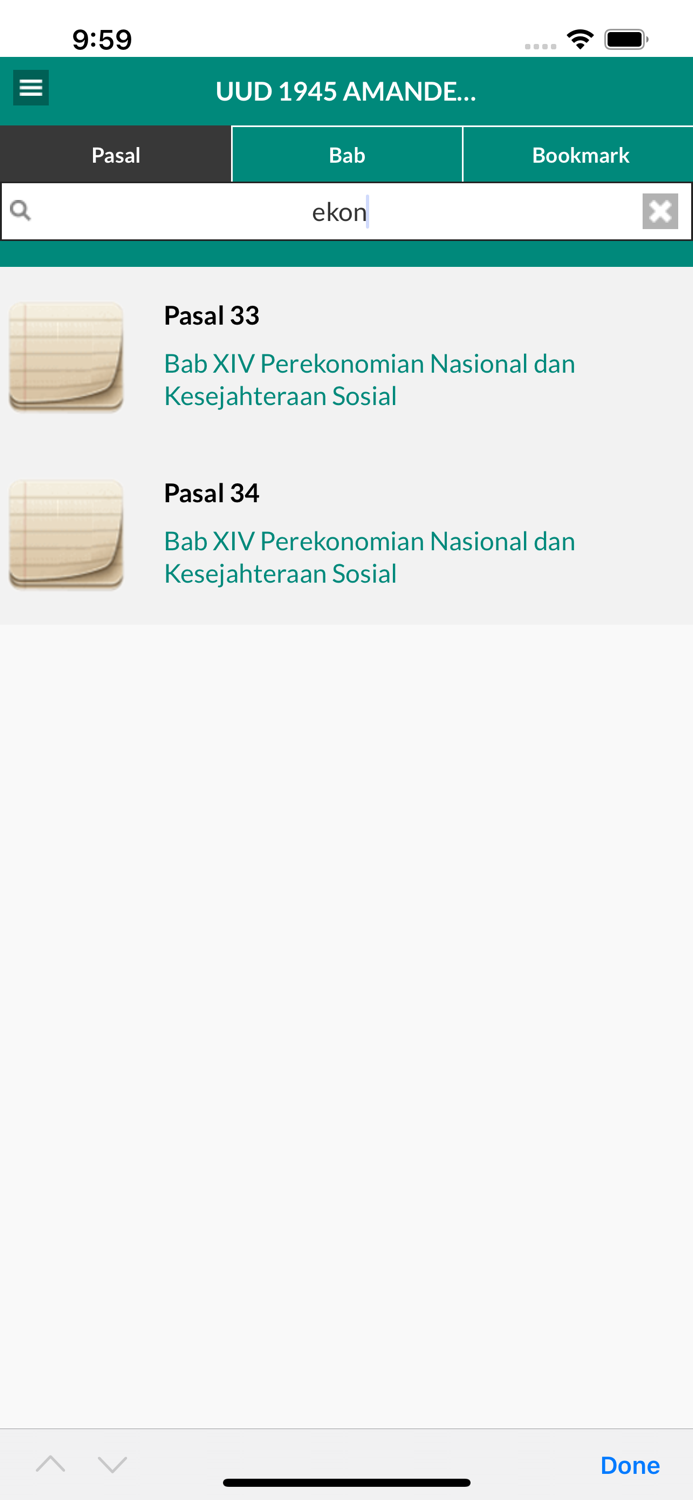Open the Pasal 34 result
Image resolution: width=693 pixels, height=1500 pixels.
346,535
